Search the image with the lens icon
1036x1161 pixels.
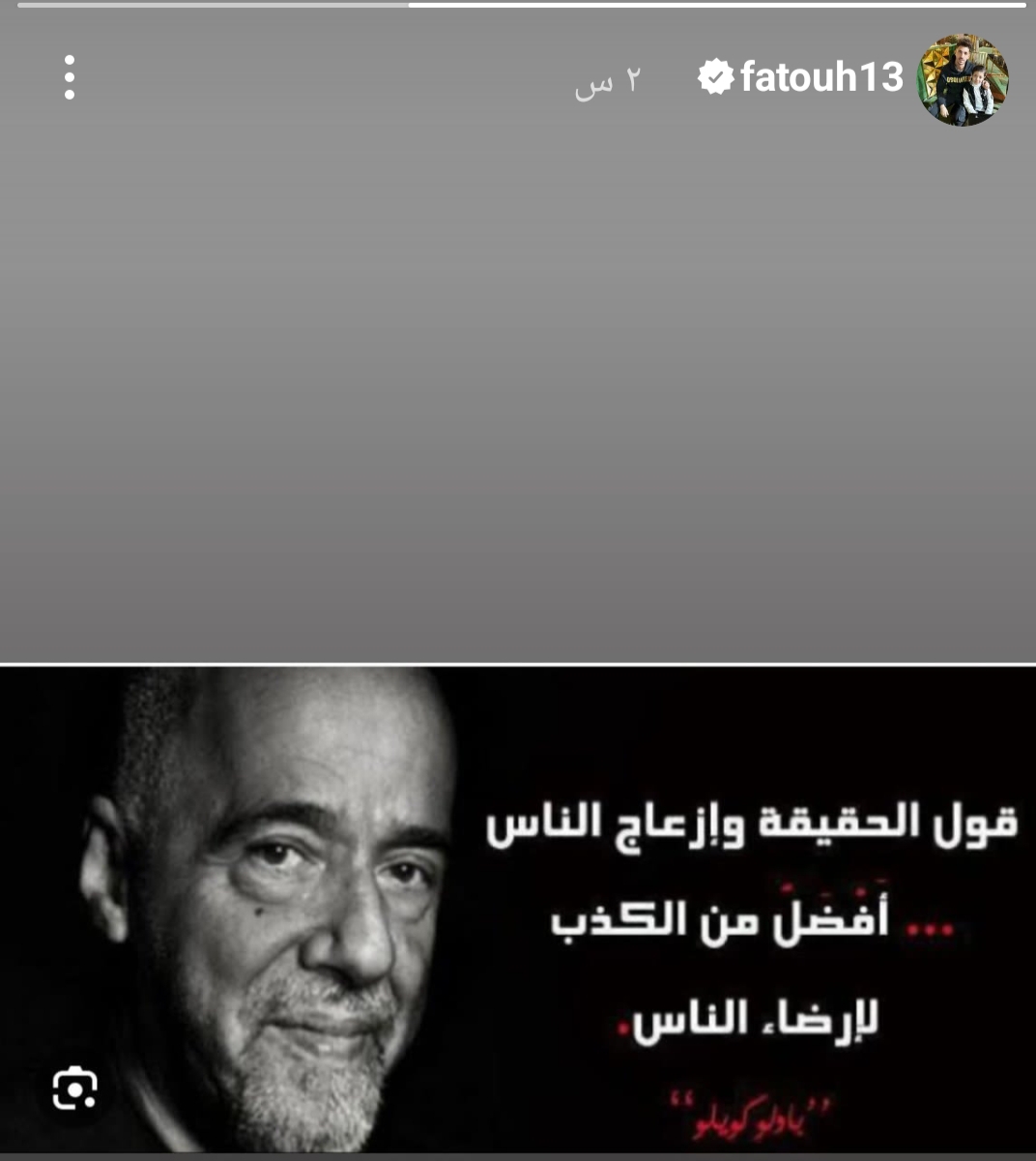coord(75,1090)
